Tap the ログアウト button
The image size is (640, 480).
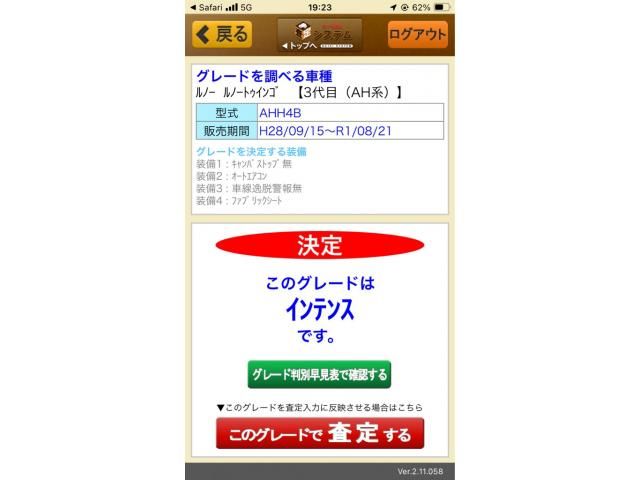(417, 34)
